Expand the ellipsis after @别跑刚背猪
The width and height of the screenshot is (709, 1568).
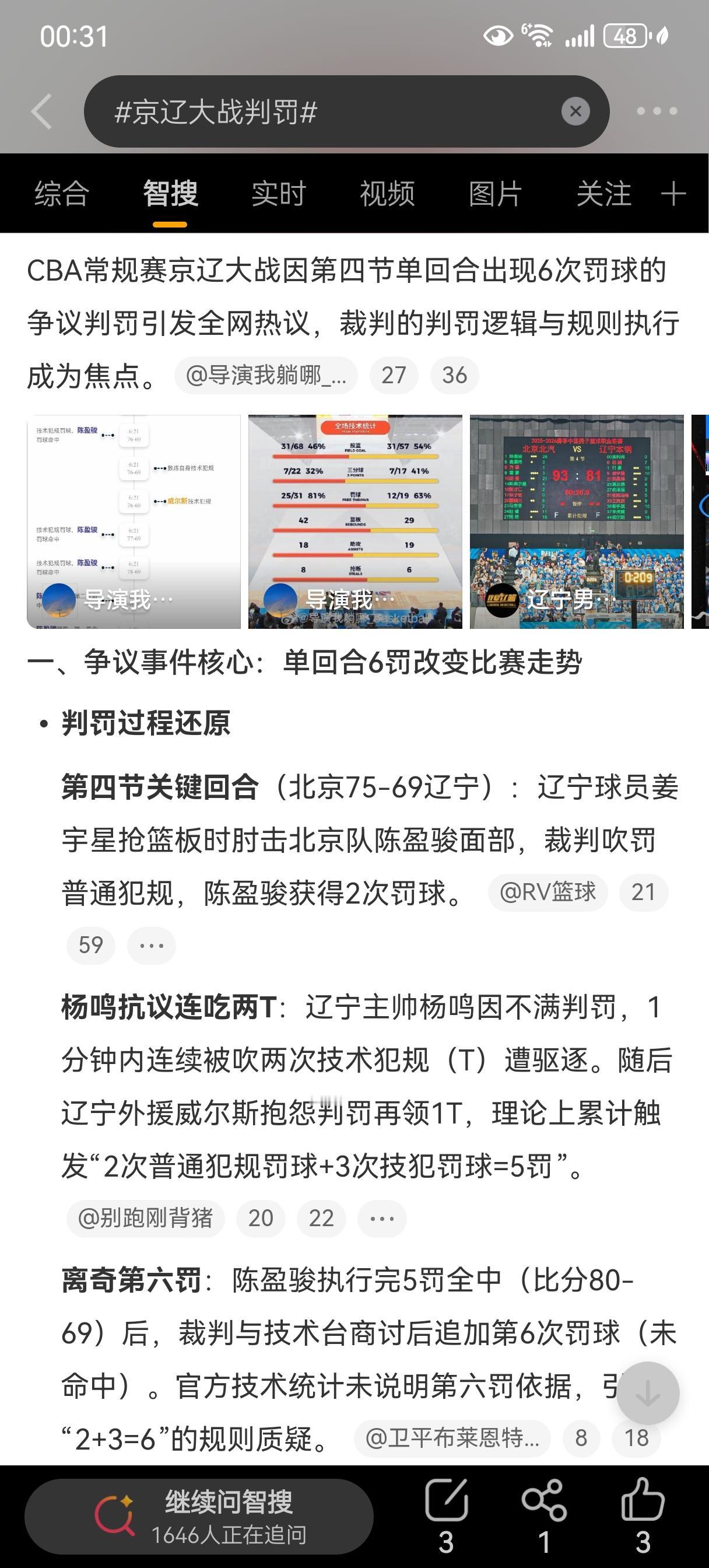click(x=381, y=1218)
